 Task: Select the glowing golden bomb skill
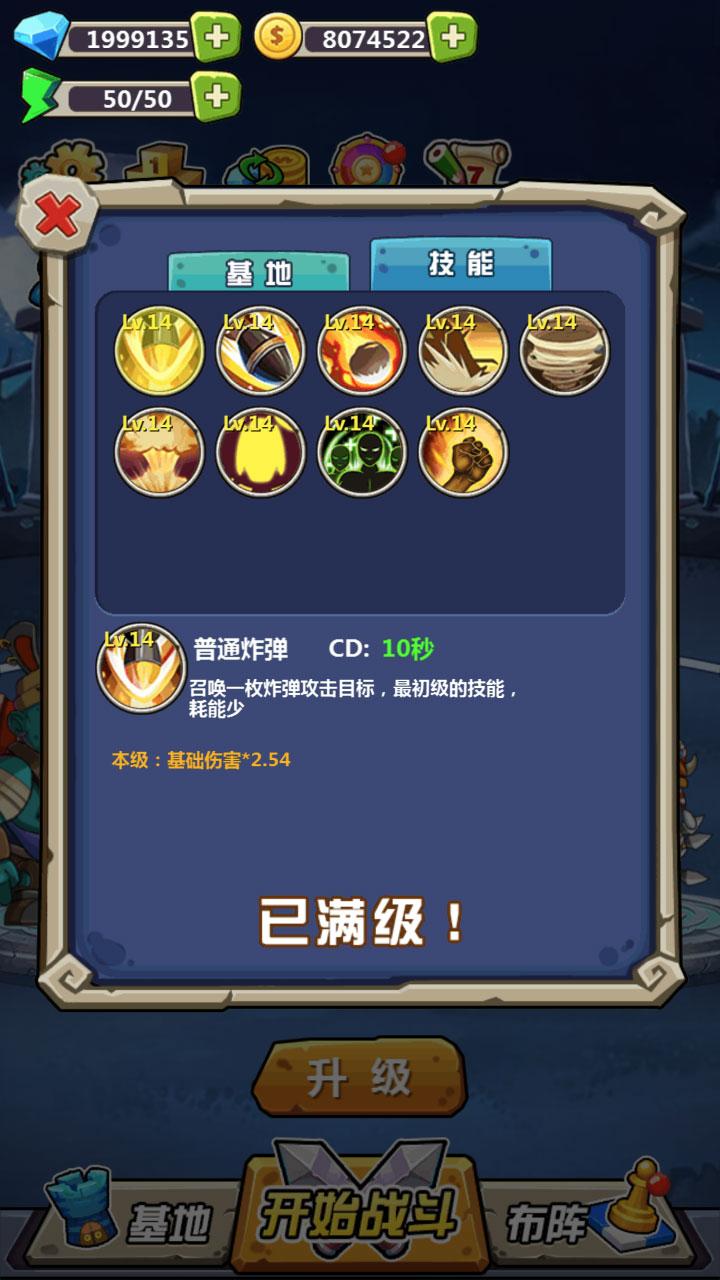tap(159, 351)
